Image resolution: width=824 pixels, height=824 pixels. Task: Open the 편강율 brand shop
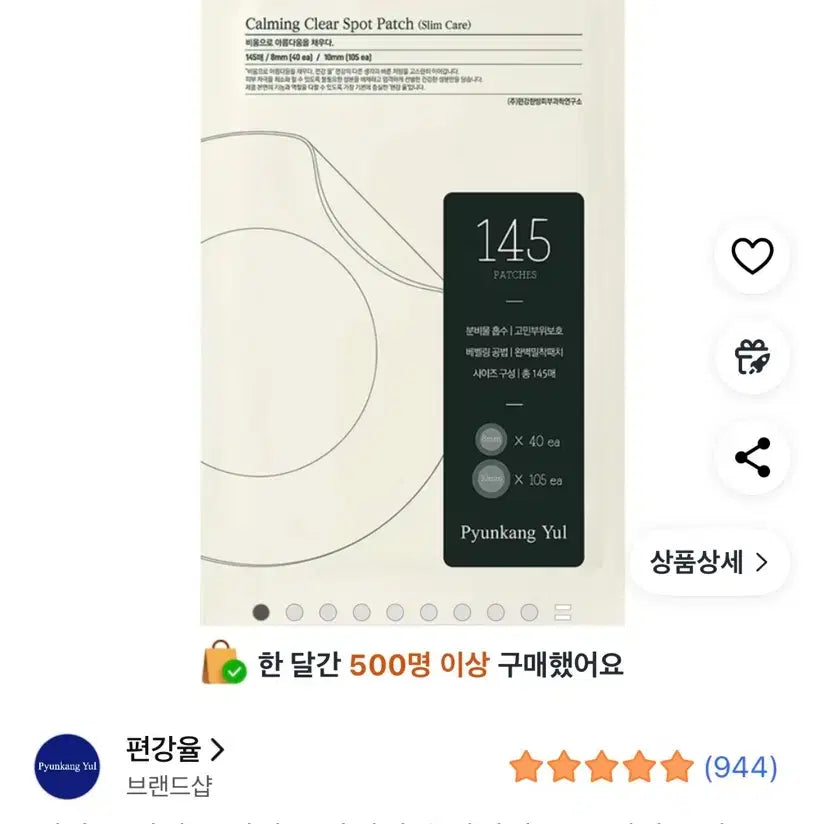pyautogui.click(x=175, y=748)
